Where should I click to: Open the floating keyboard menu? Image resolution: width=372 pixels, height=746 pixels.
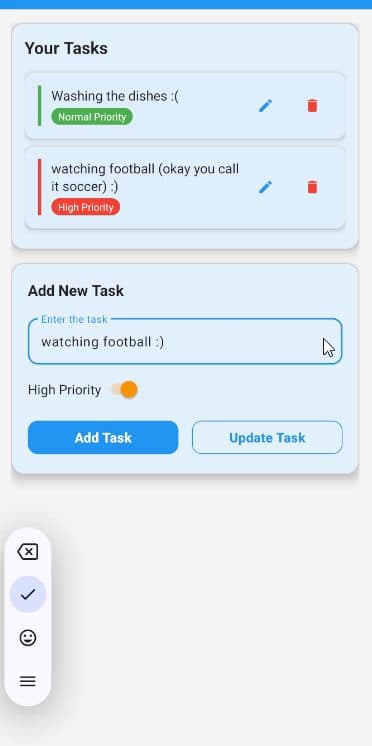click(28, 681)
